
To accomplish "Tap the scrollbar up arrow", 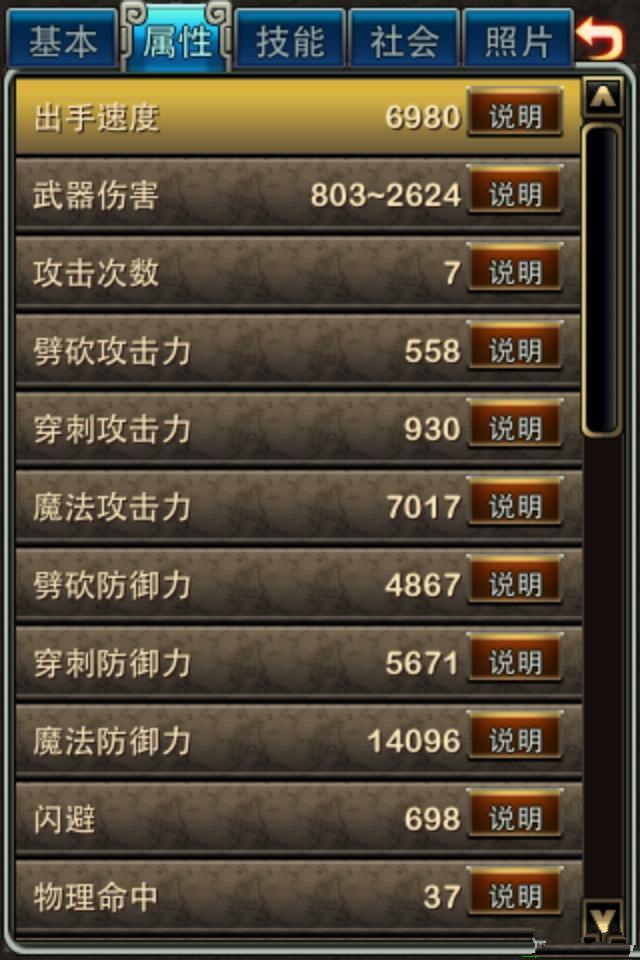I will tap(603, 98).
